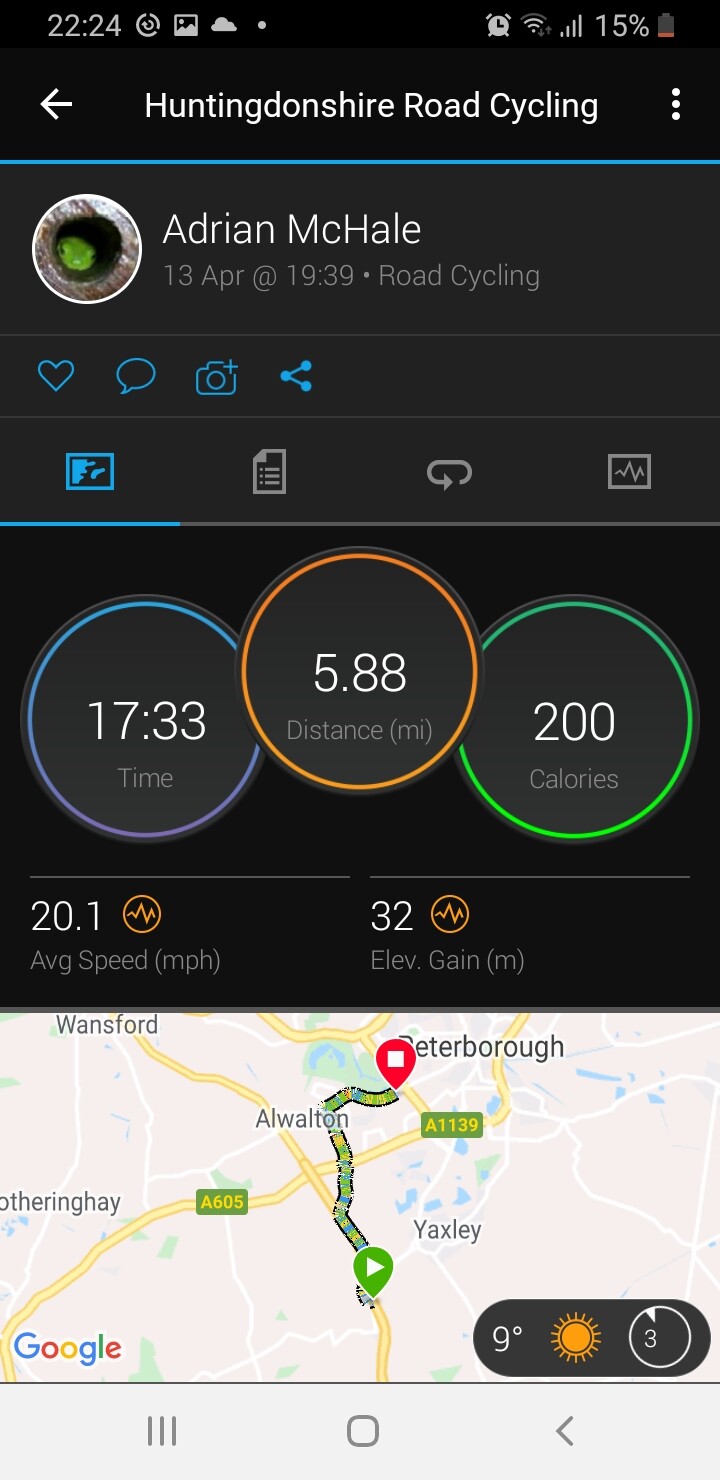Like this cycling activity
This screenshot has height=1480, width=720.
click(x=56, y=377)
